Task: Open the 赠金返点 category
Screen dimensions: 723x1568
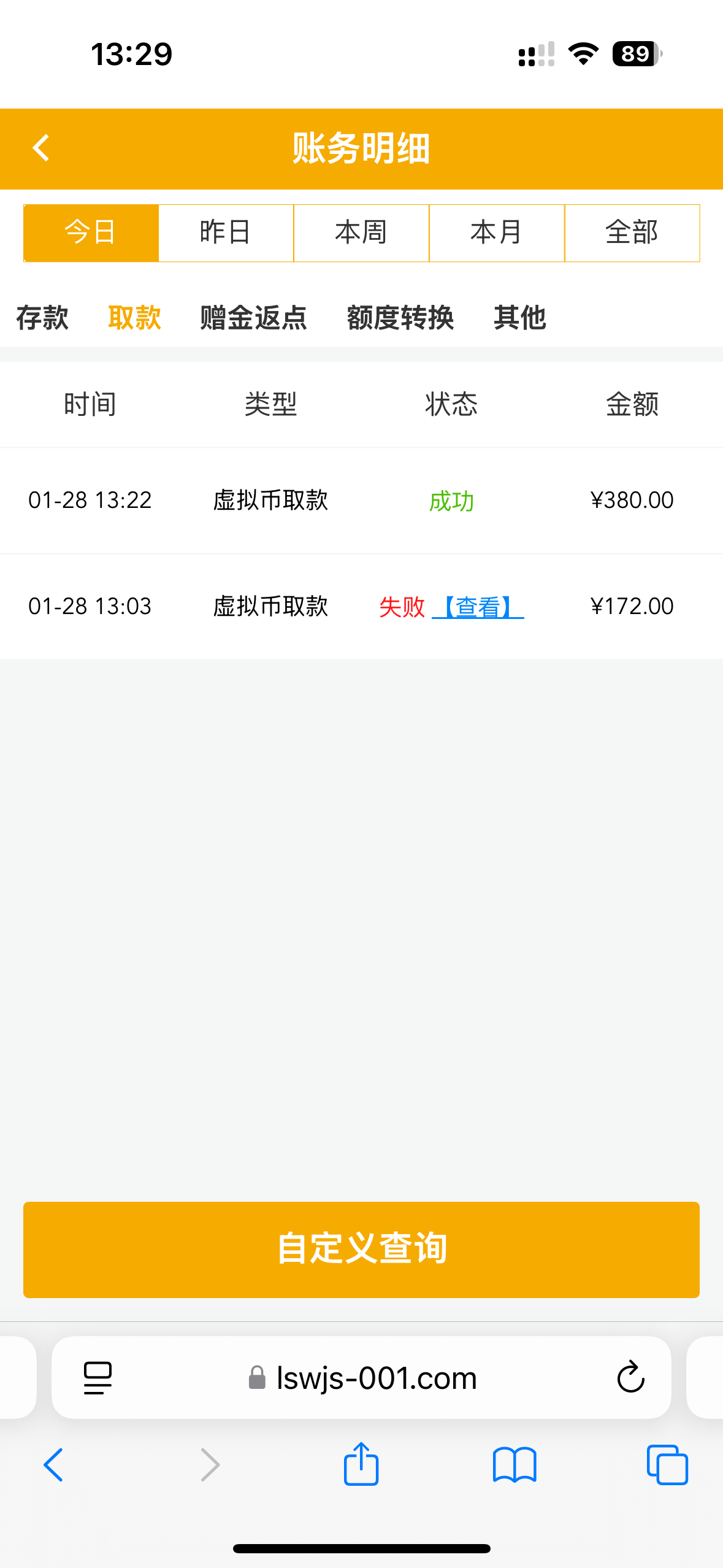Action: [x=253, y=318]
